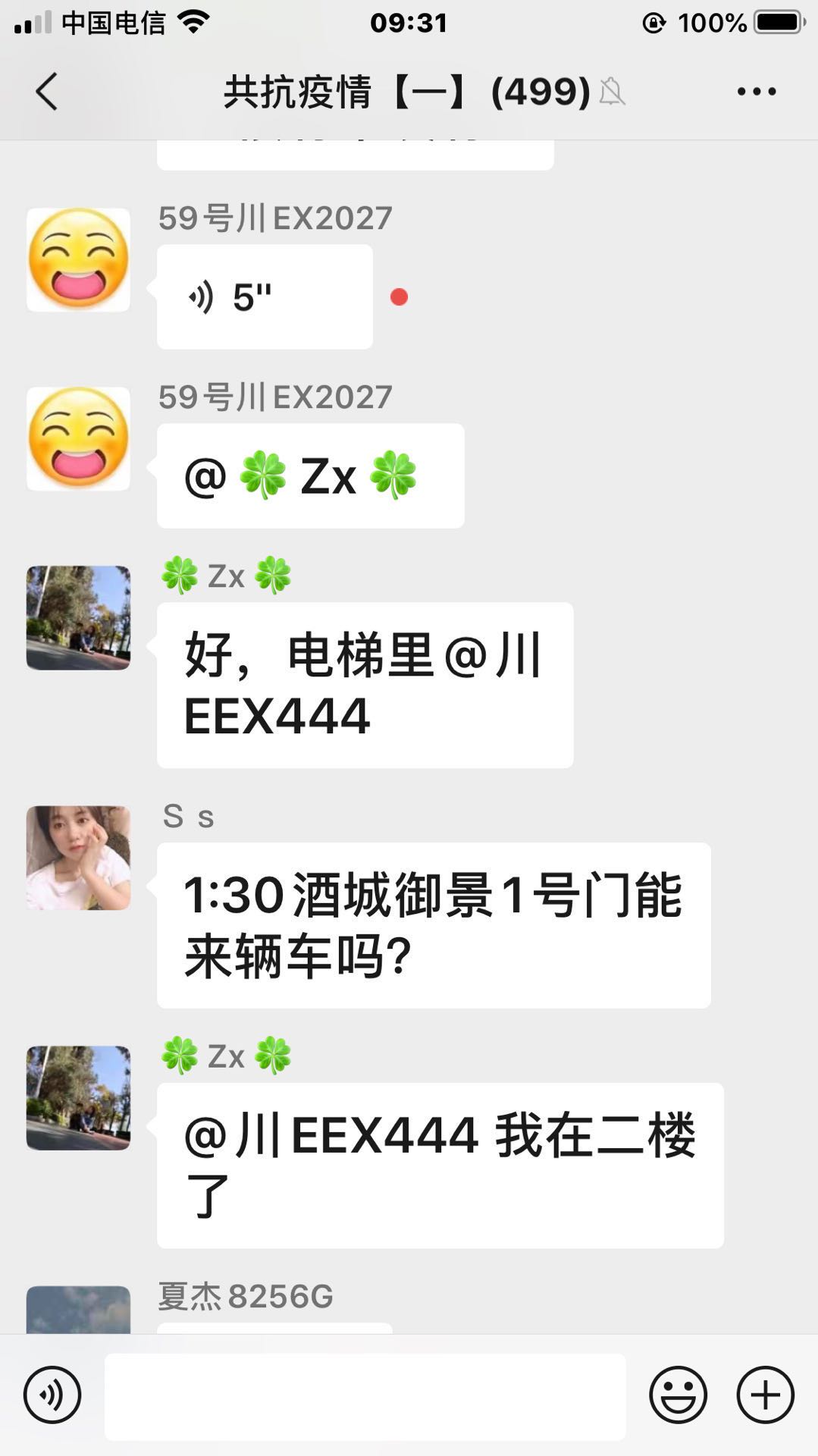The image size is (818, 1456).
Task: Go back from the group chat
Action: pos(47,92)
